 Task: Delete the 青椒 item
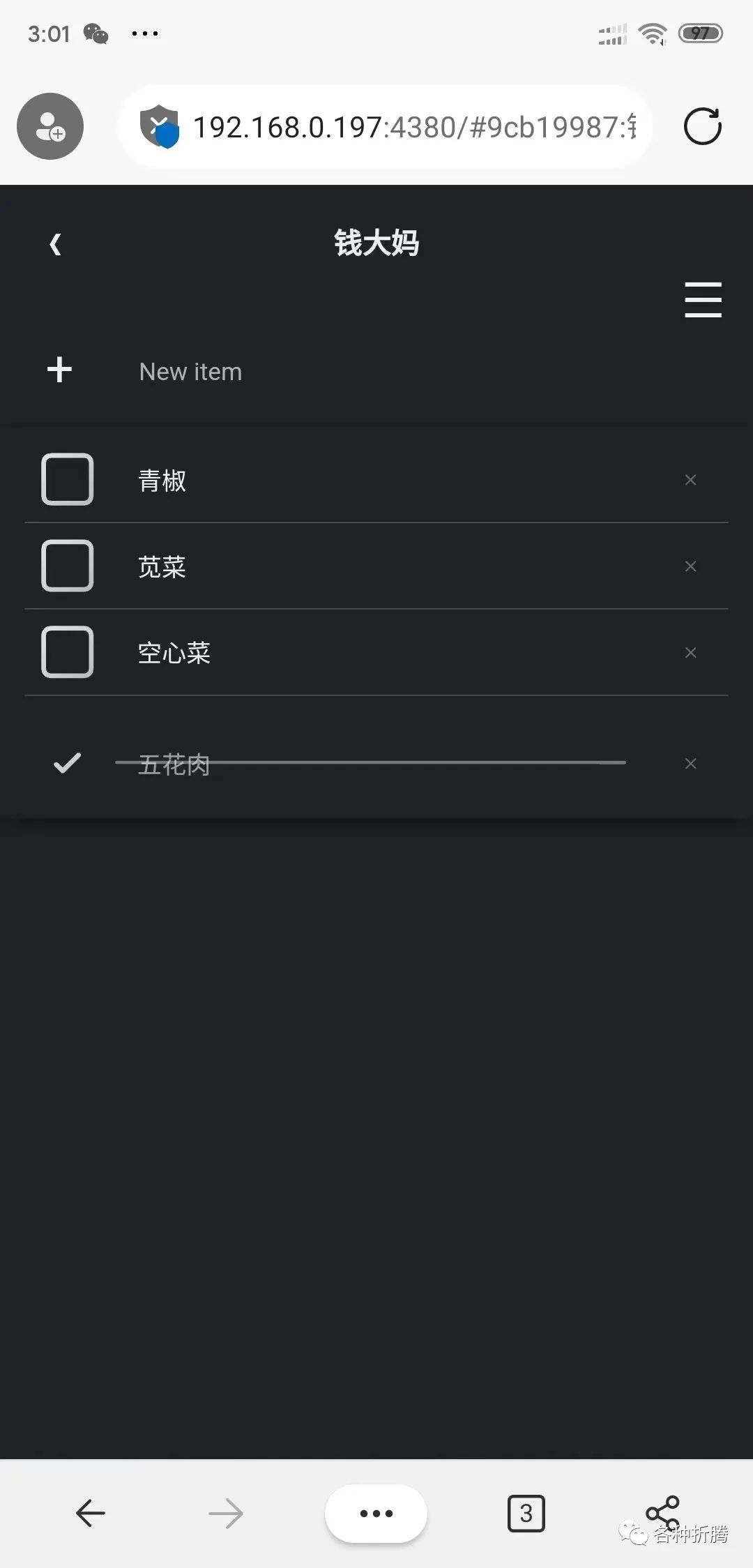click(x=690, y=480)
